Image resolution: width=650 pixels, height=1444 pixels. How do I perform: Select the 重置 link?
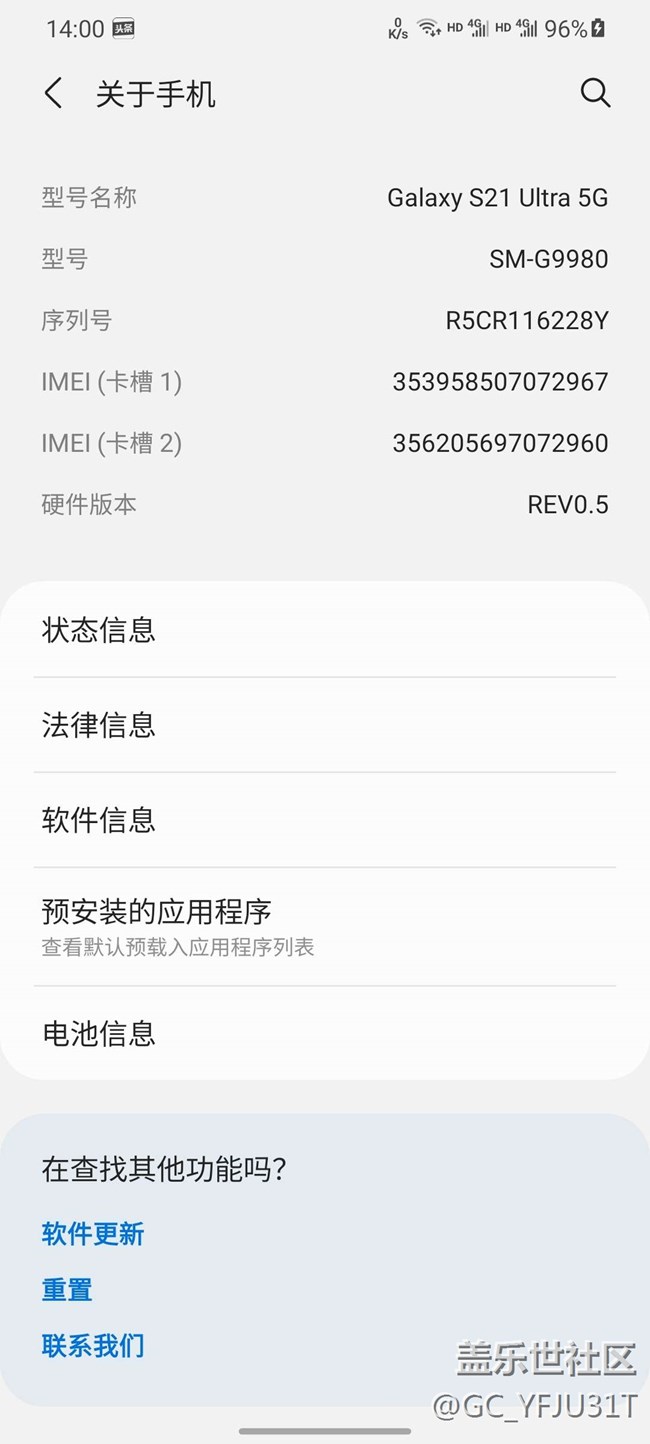tap(67, 1290)
